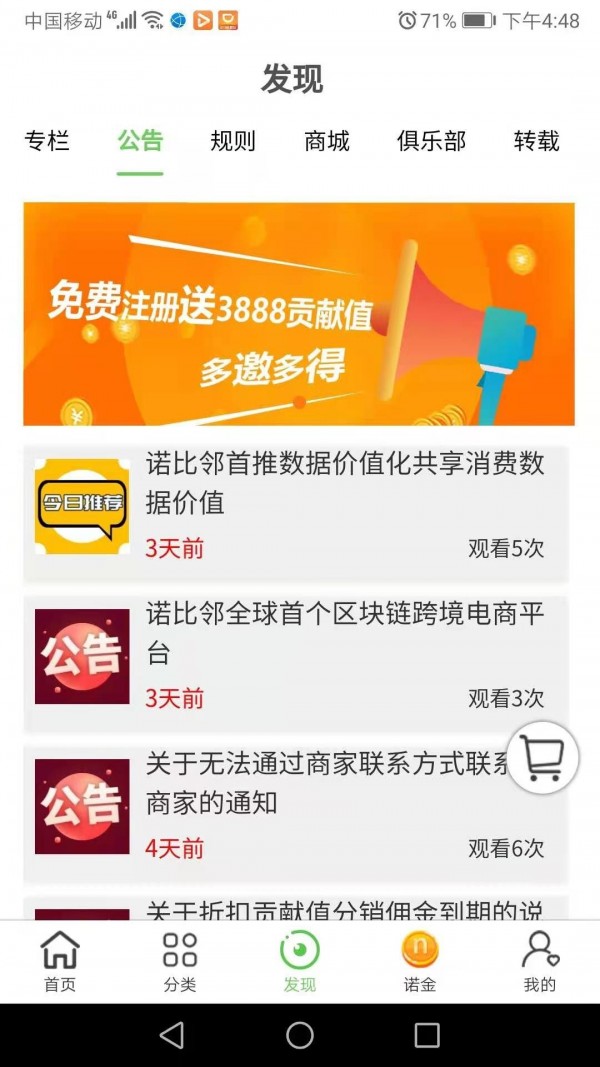Go to the 我的 tab
600x1067 pixels.
pos(540,961)
